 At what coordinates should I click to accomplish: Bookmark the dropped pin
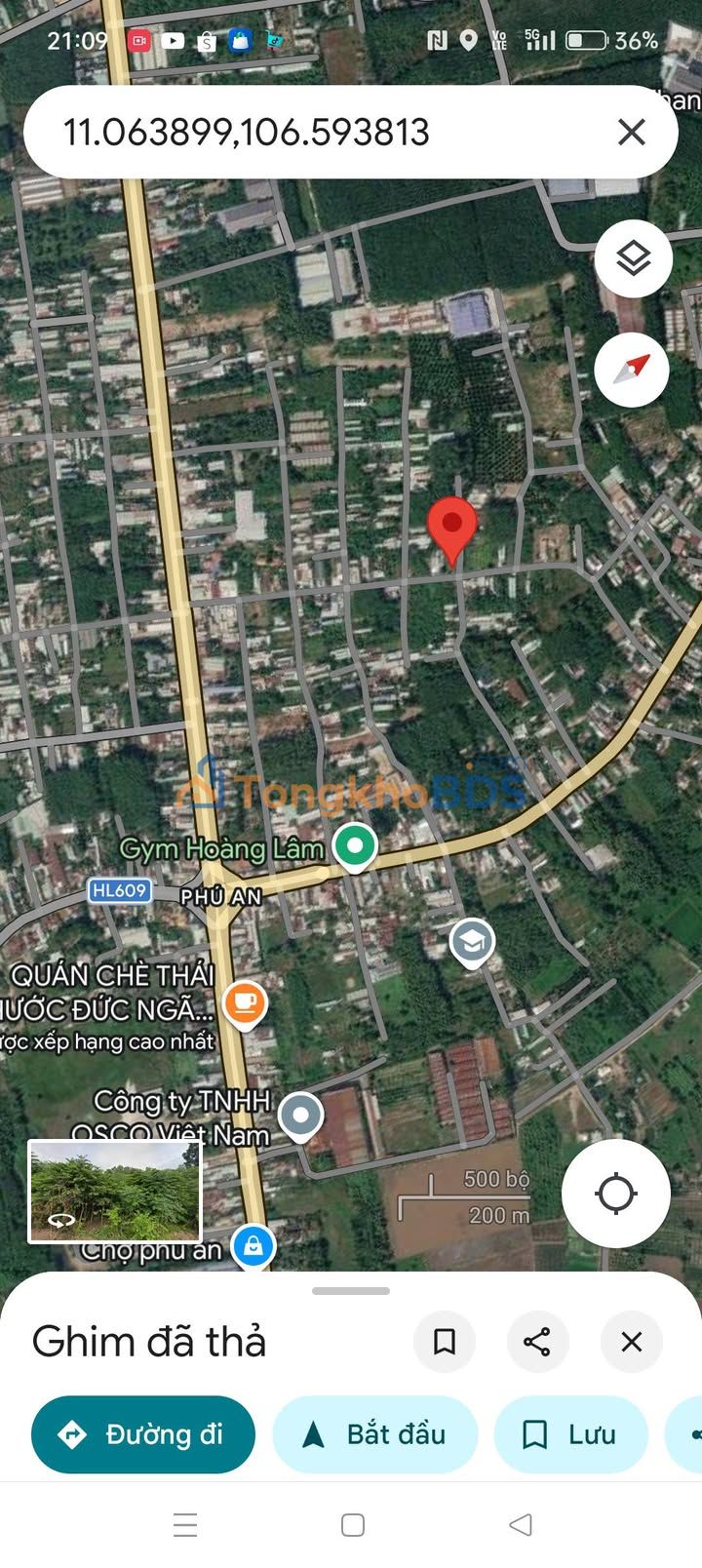(x=445, y=1342)
